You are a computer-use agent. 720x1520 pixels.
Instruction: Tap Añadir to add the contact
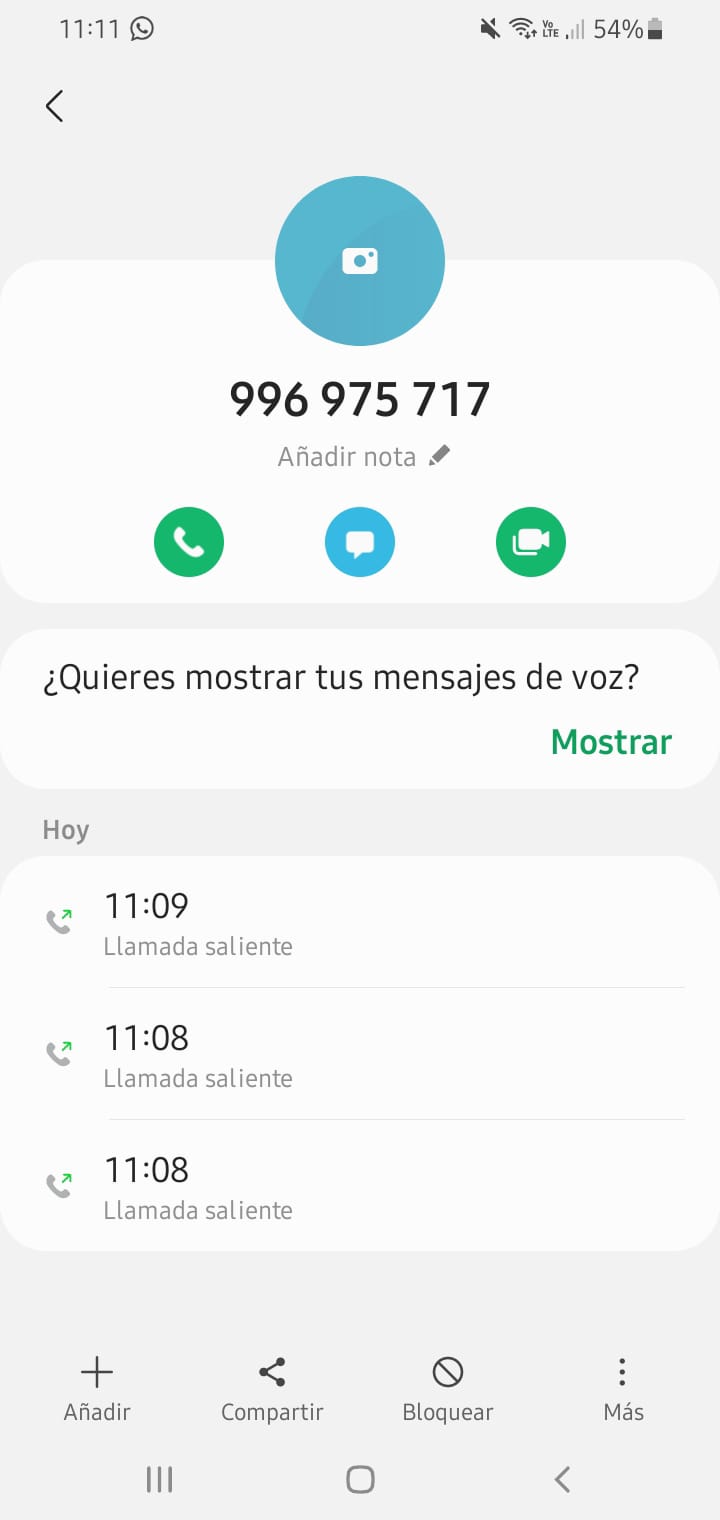pyautogui.click(x=97, y=1389)
